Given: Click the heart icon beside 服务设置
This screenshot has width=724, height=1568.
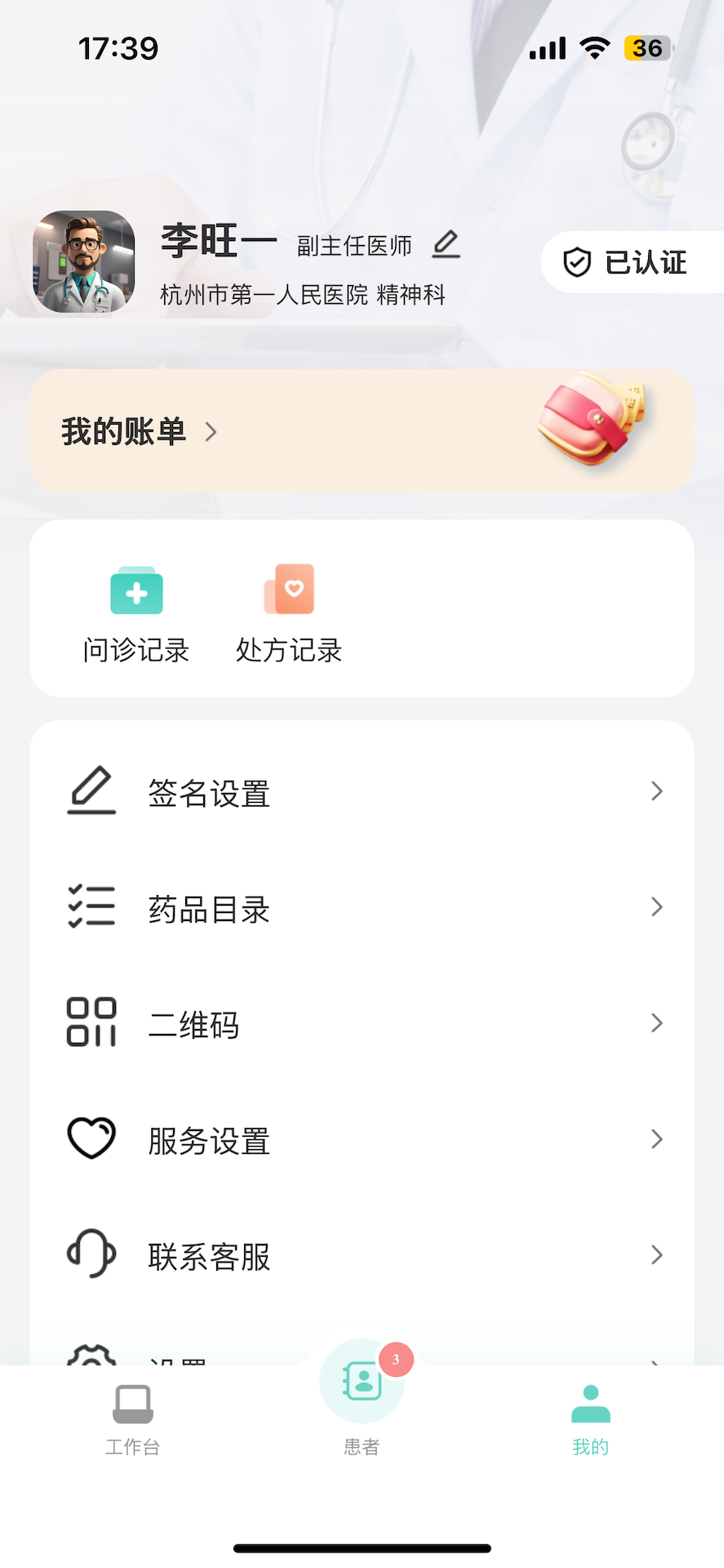Looking at the screenshot, I should [91, 1138].
